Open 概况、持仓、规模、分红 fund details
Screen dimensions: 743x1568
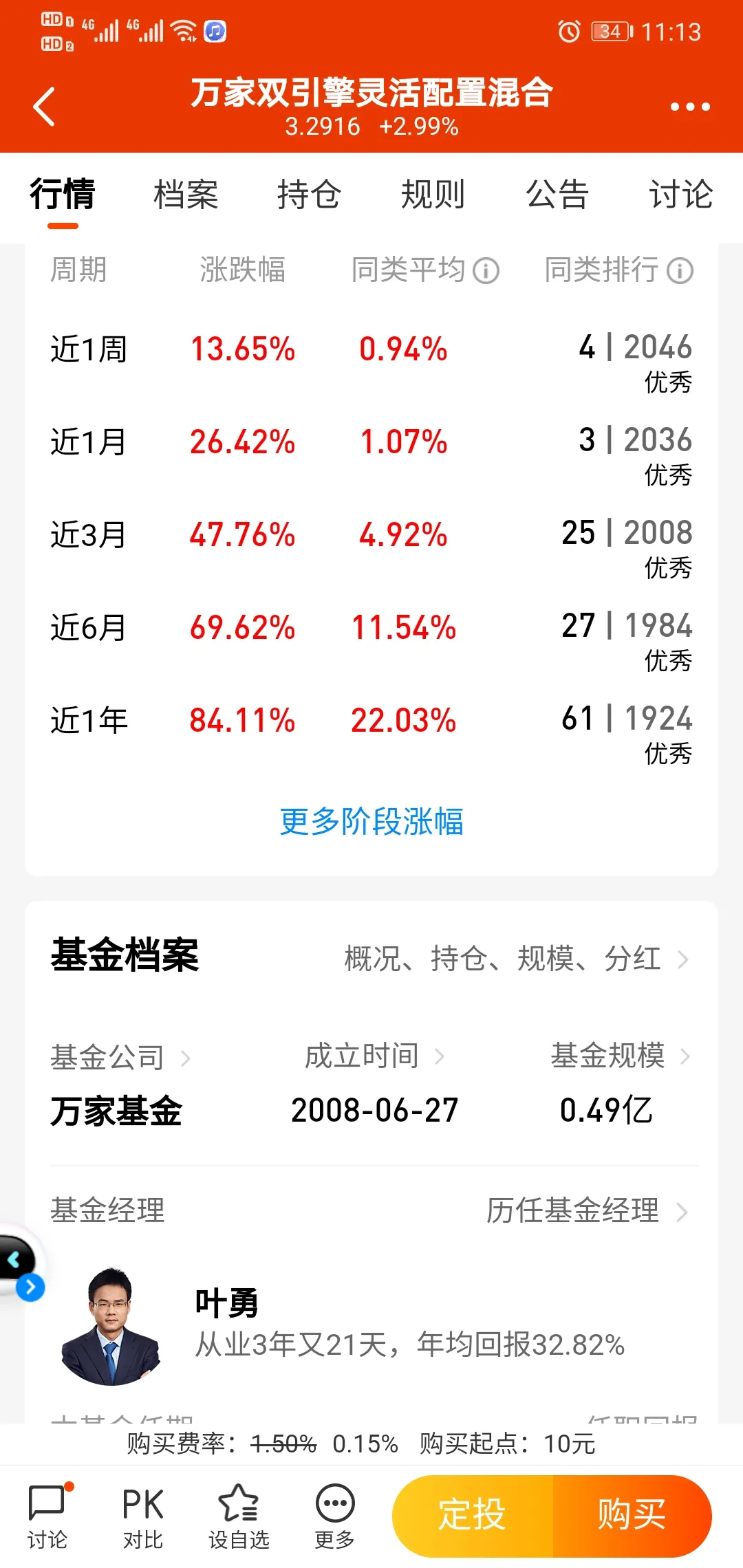pos(516,959)
